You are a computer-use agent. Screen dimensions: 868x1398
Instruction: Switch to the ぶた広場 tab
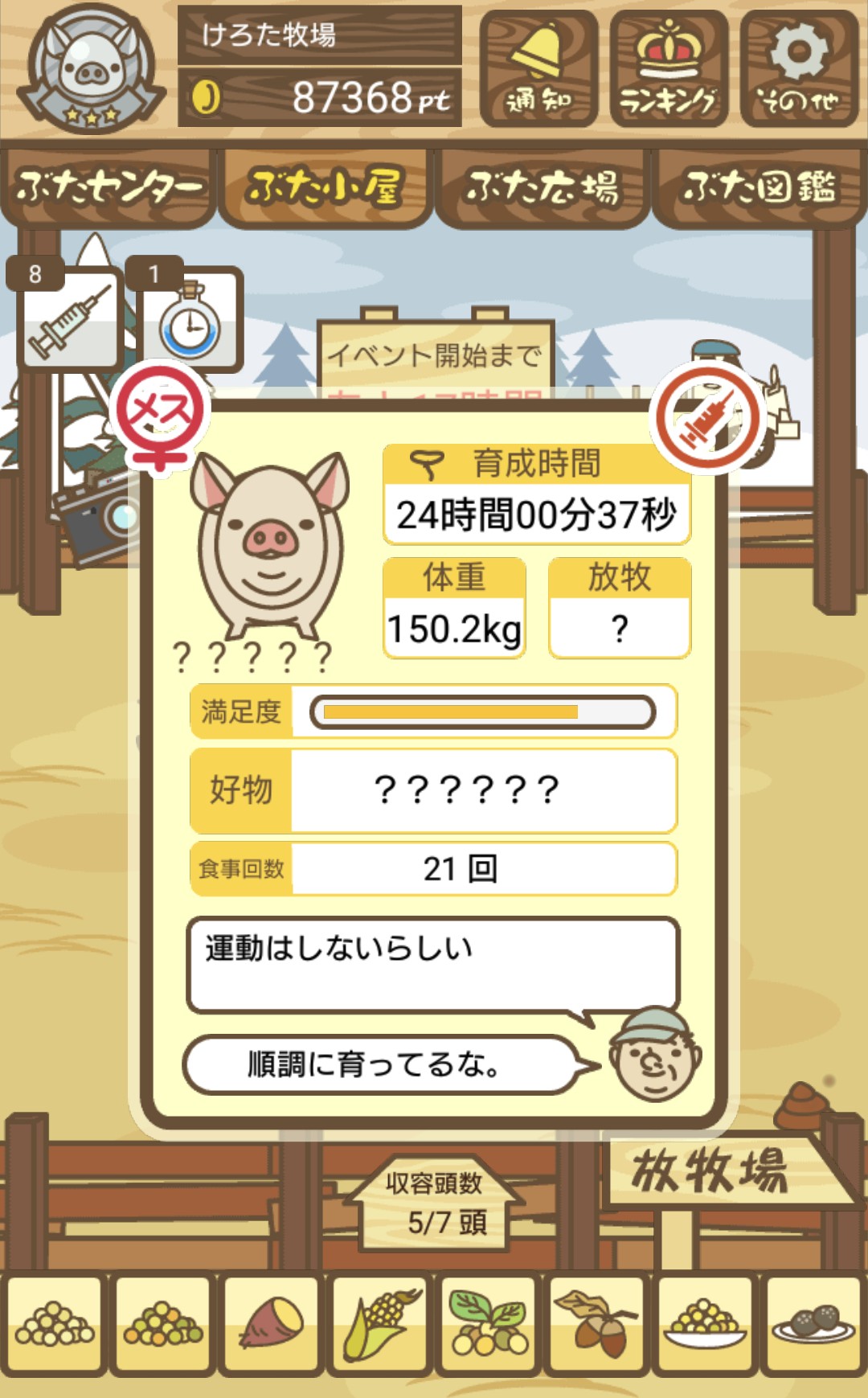pyautogui.click(x=542, y=187)
